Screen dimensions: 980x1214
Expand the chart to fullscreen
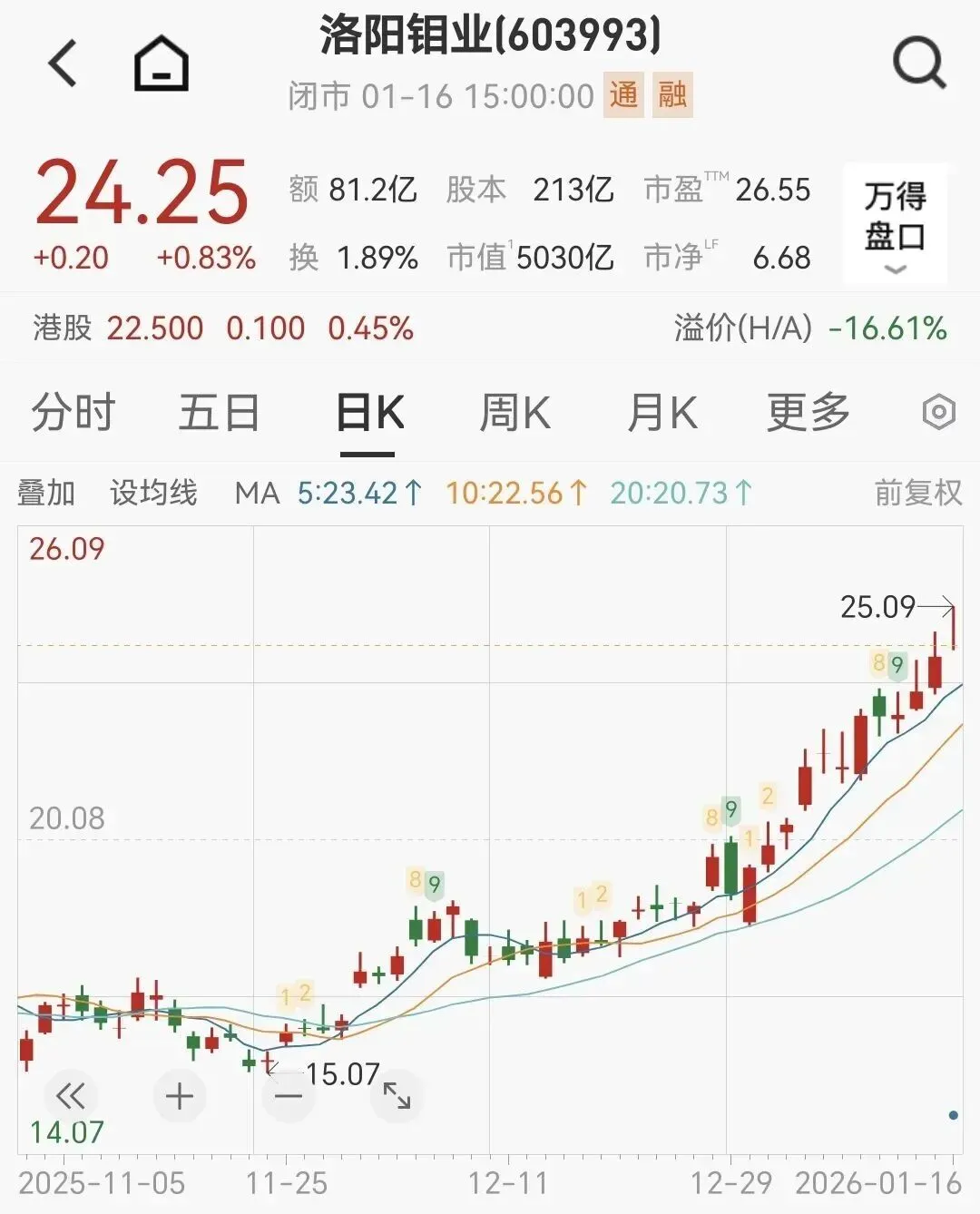pos(397,1096)
